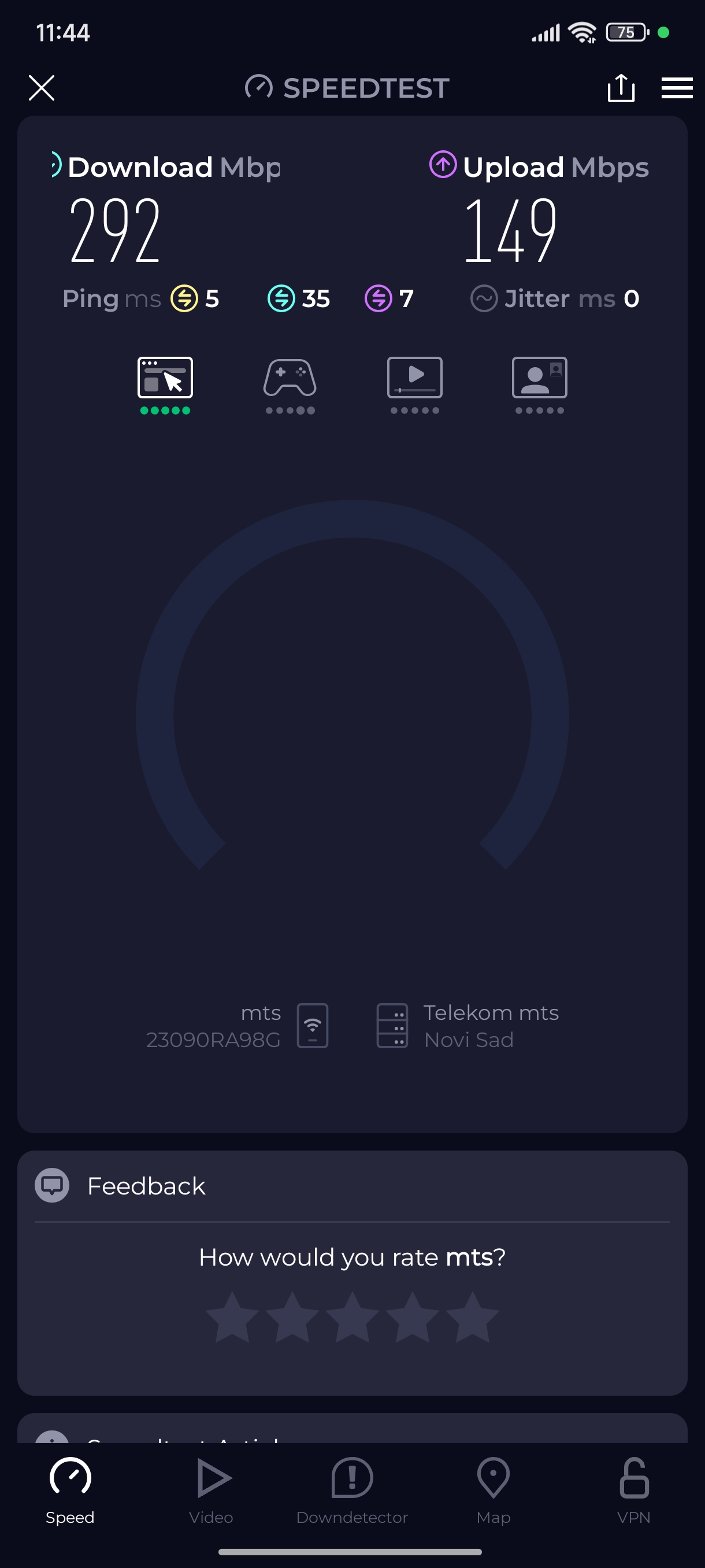Rate mts three stars
This screenshot has height=1568, width=705.
point(352,1316)
